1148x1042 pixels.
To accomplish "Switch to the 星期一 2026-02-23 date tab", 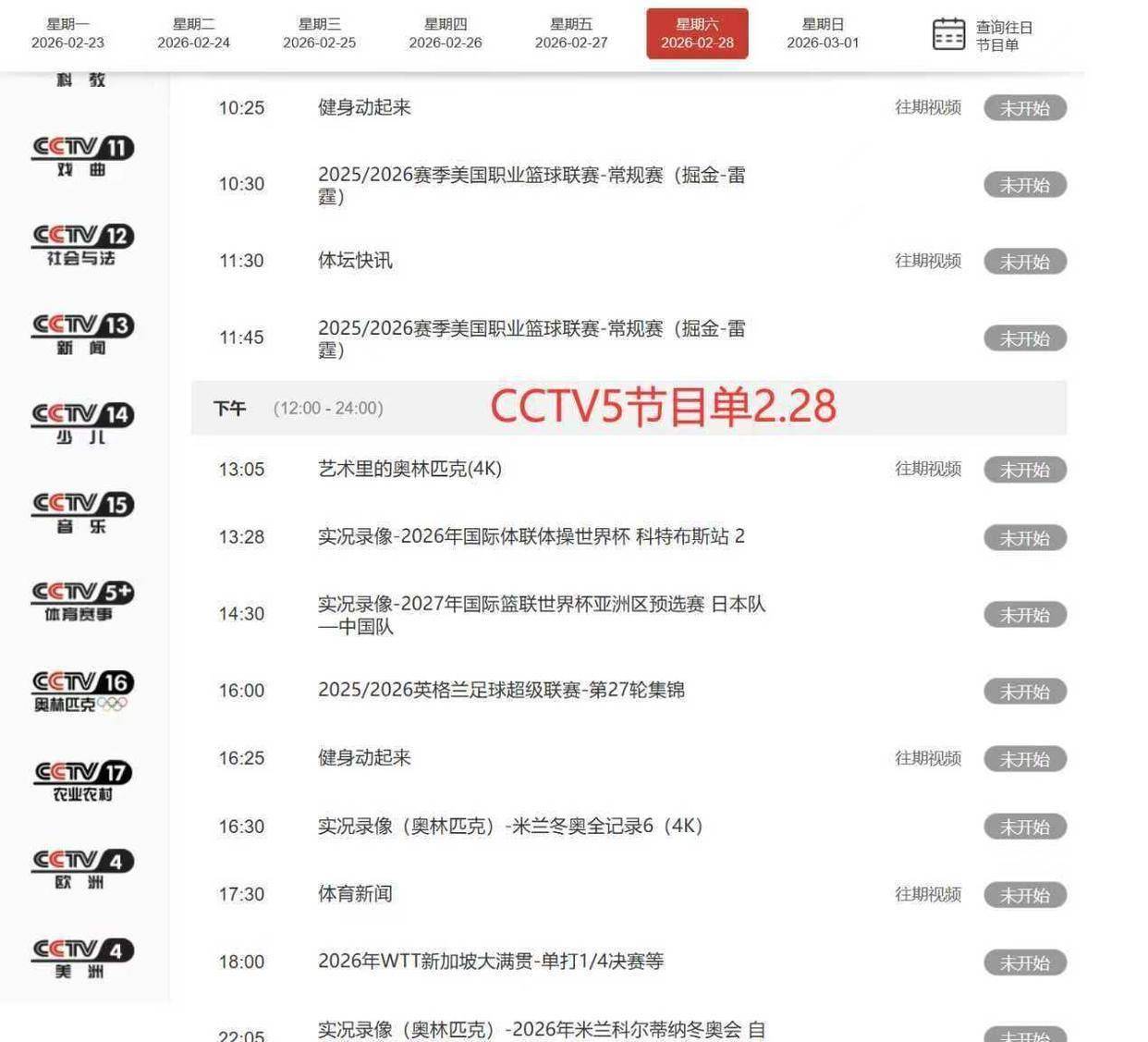I will (x=67, y=33).
